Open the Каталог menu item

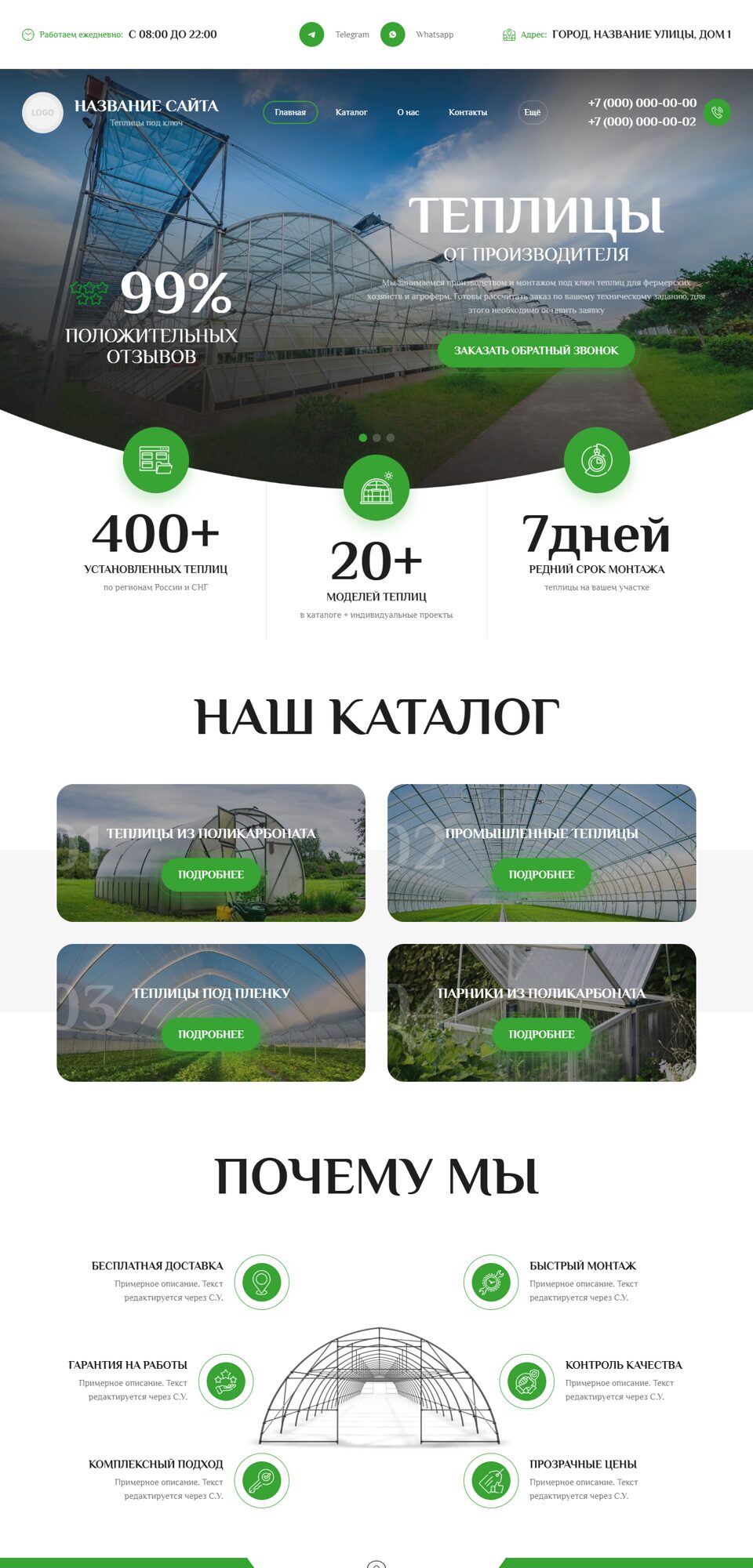pyautogui.click(x=351, y=112)
